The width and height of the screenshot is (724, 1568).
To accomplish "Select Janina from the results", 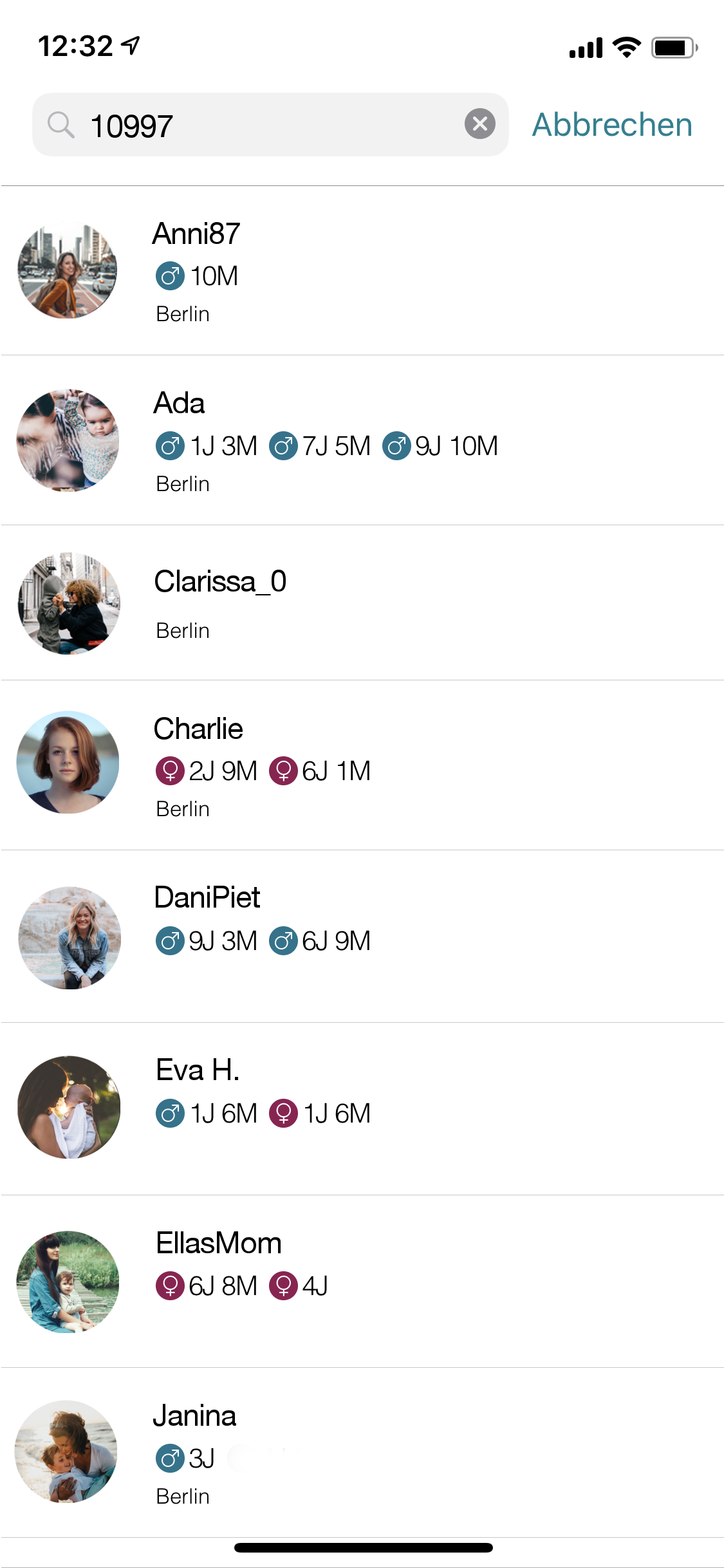I will pos(362,1453).
